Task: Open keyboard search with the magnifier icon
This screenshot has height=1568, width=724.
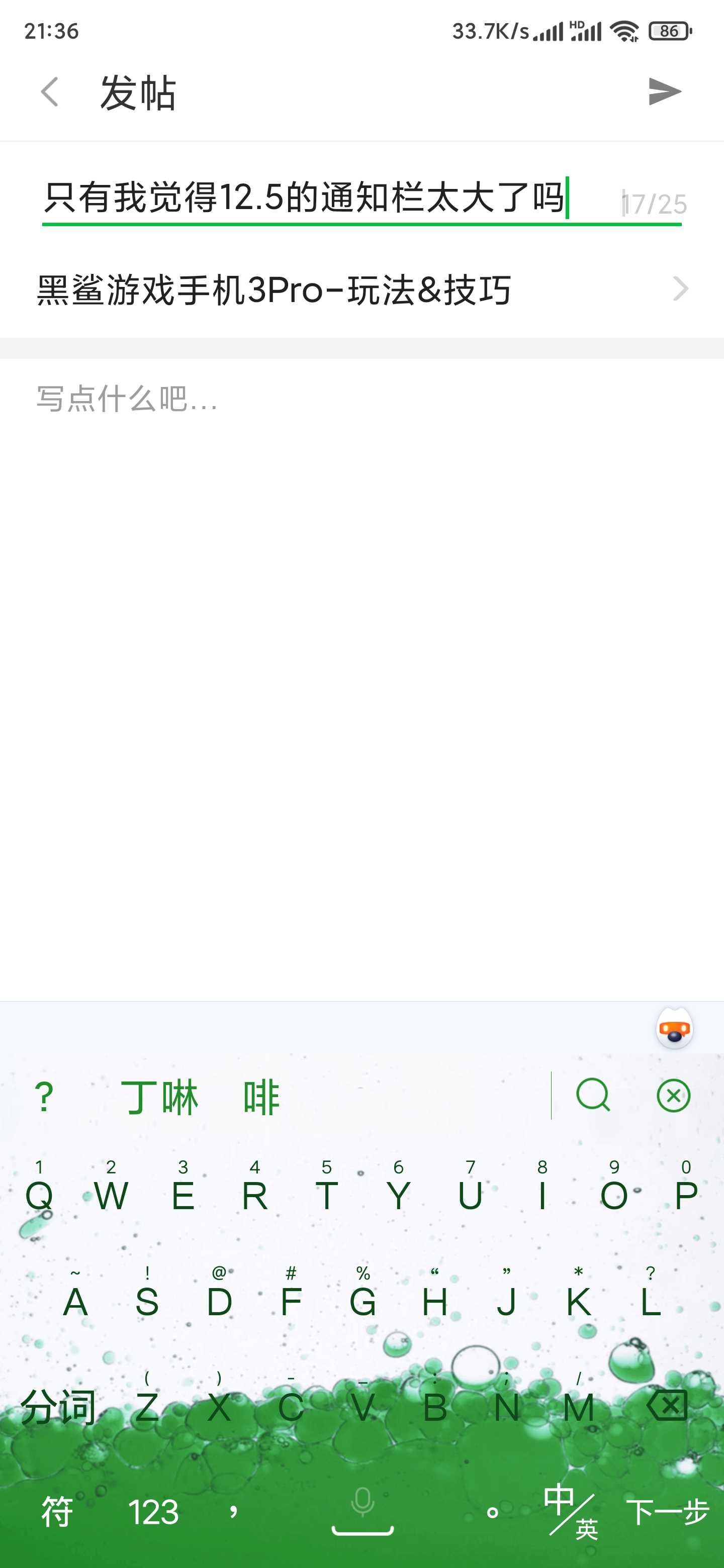Action: click(592, 1095)
